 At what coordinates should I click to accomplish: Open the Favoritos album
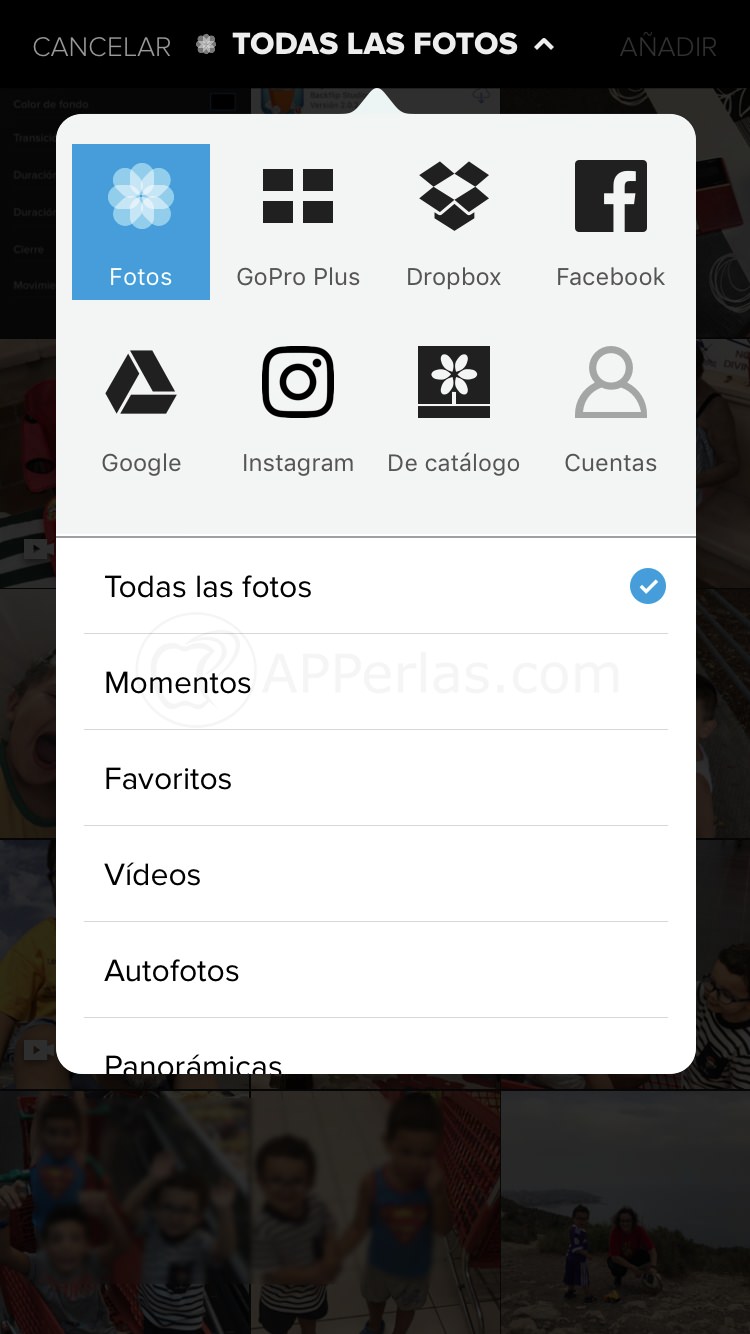point(376,778)
